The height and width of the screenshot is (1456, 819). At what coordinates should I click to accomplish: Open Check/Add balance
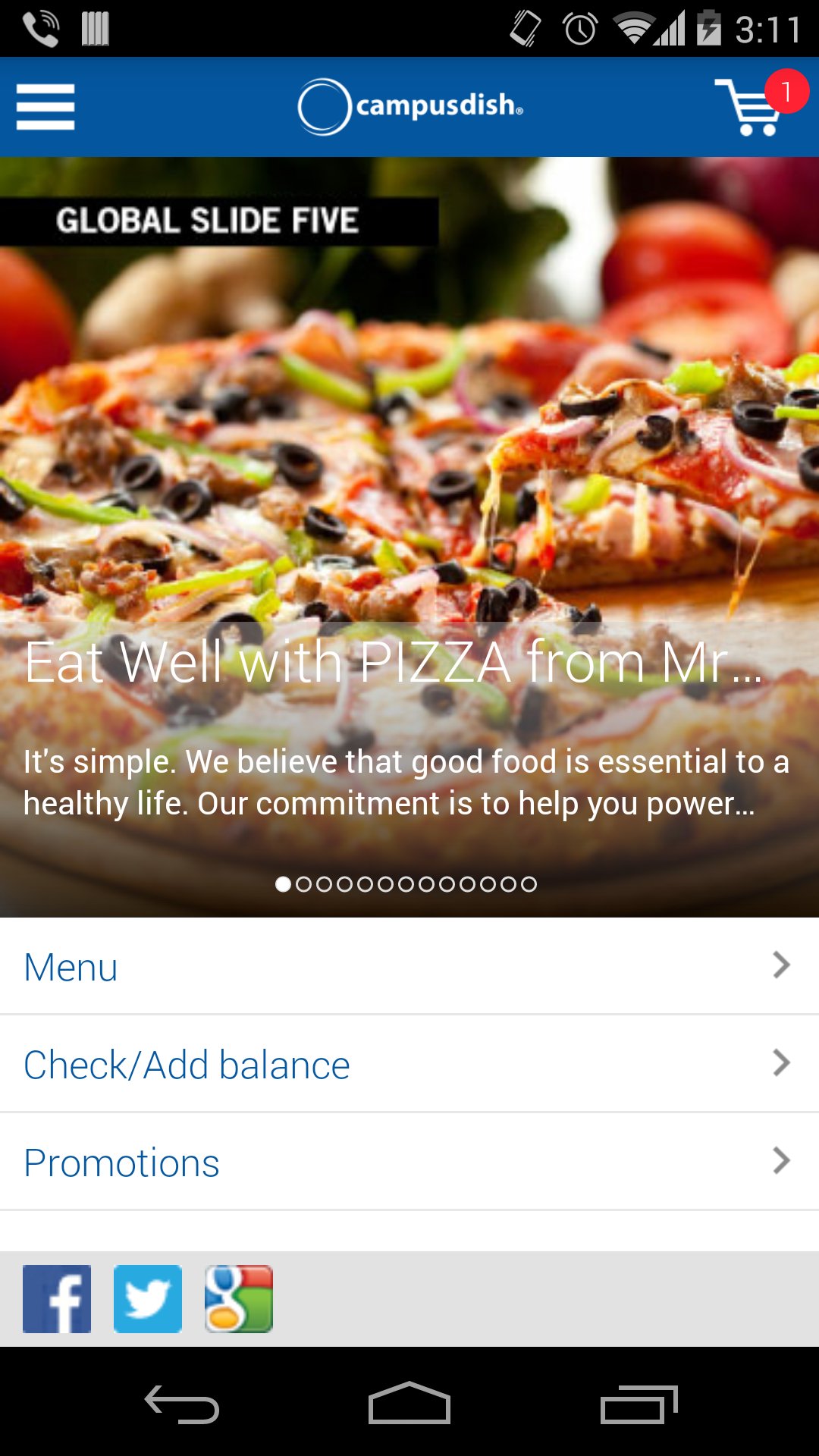(x=187, y=1063)
